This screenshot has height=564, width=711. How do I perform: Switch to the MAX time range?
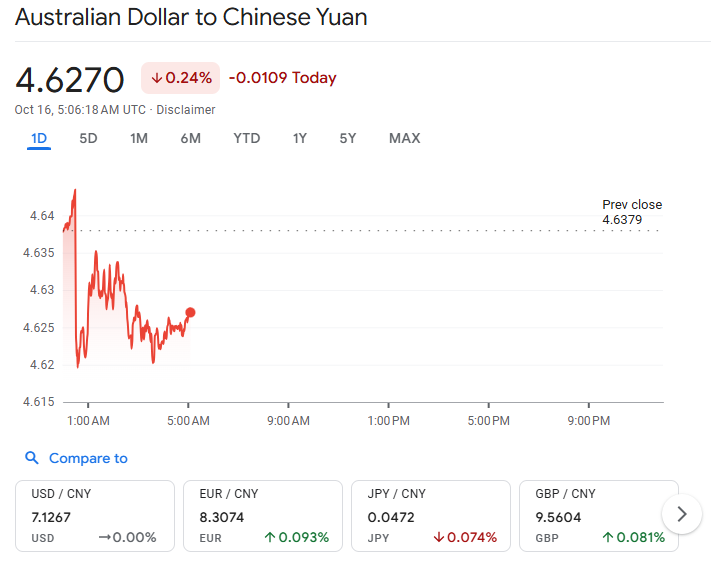[x=404, y=138]
